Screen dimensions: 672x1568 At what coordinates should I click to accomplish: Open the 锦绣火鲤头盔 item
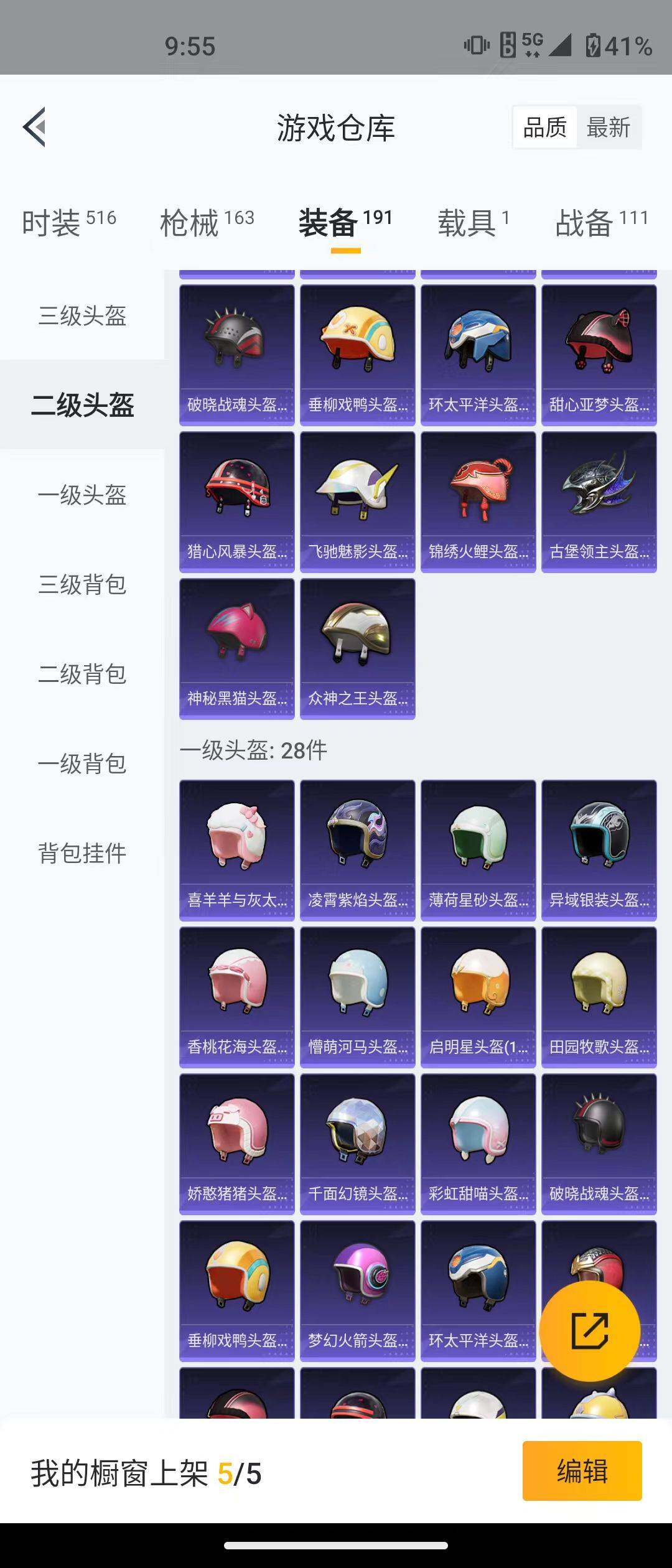click(478, 502)
